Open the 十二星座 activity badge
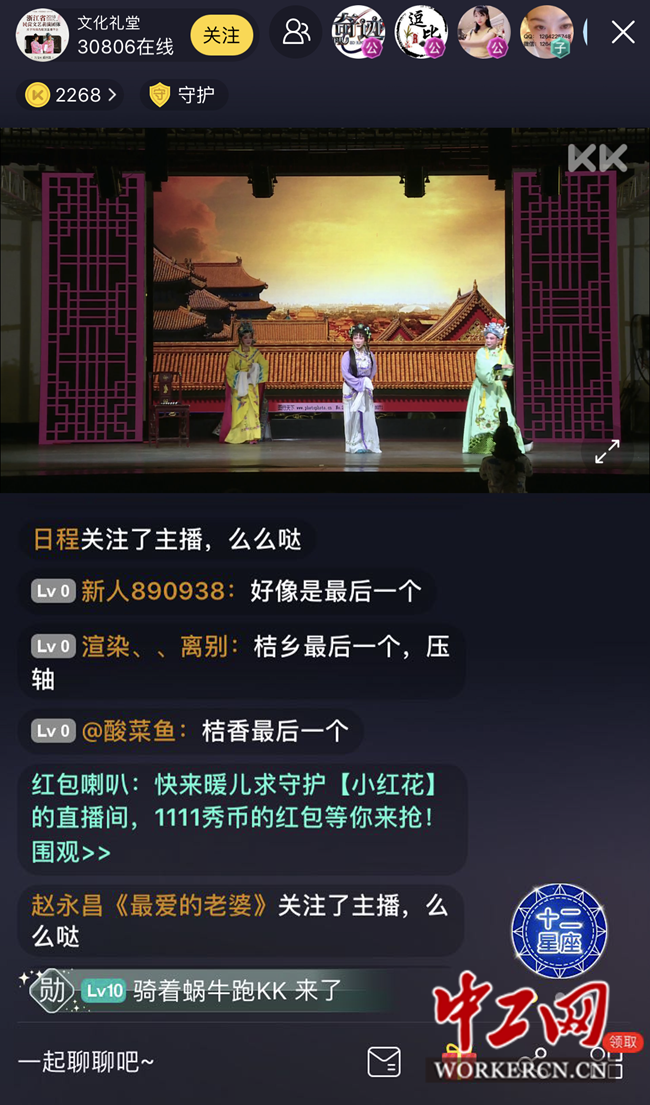 coord(559,931)
